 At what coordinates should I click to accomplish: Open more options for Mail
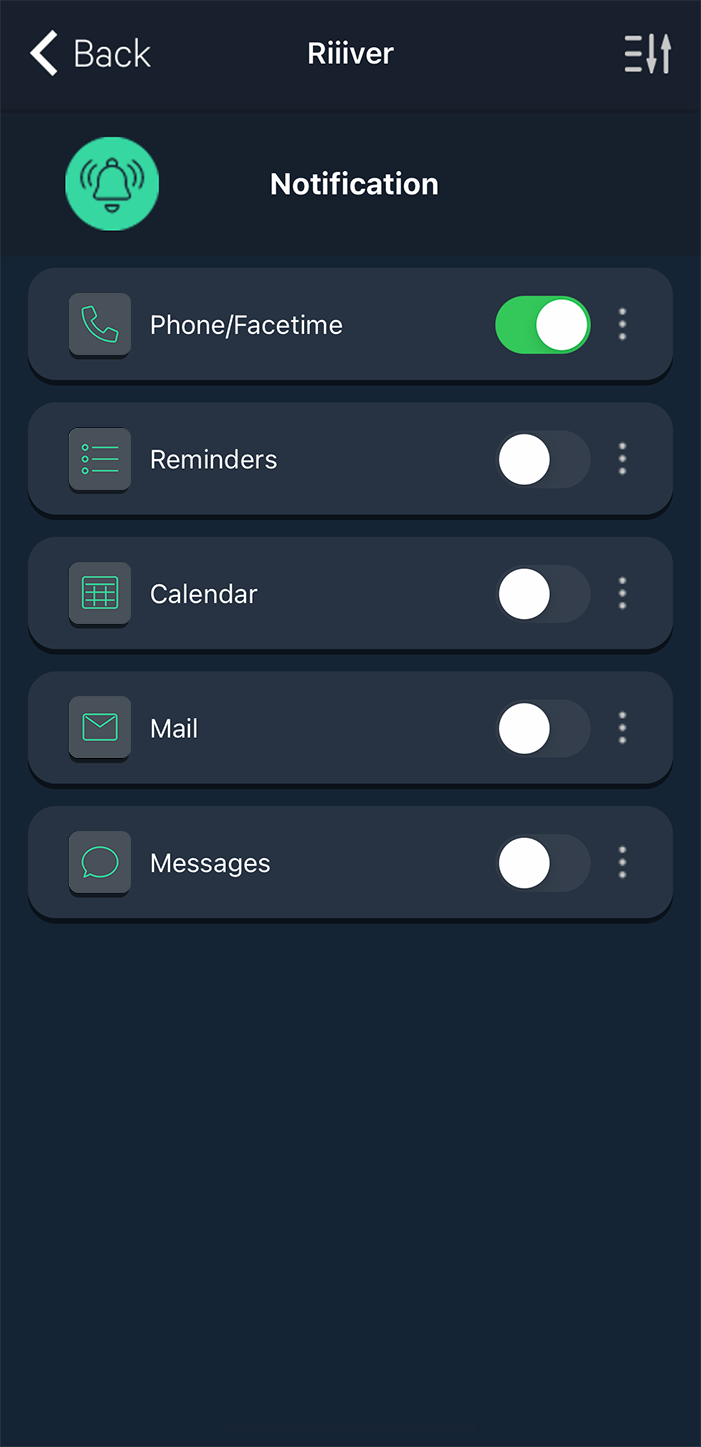point(622,728)
